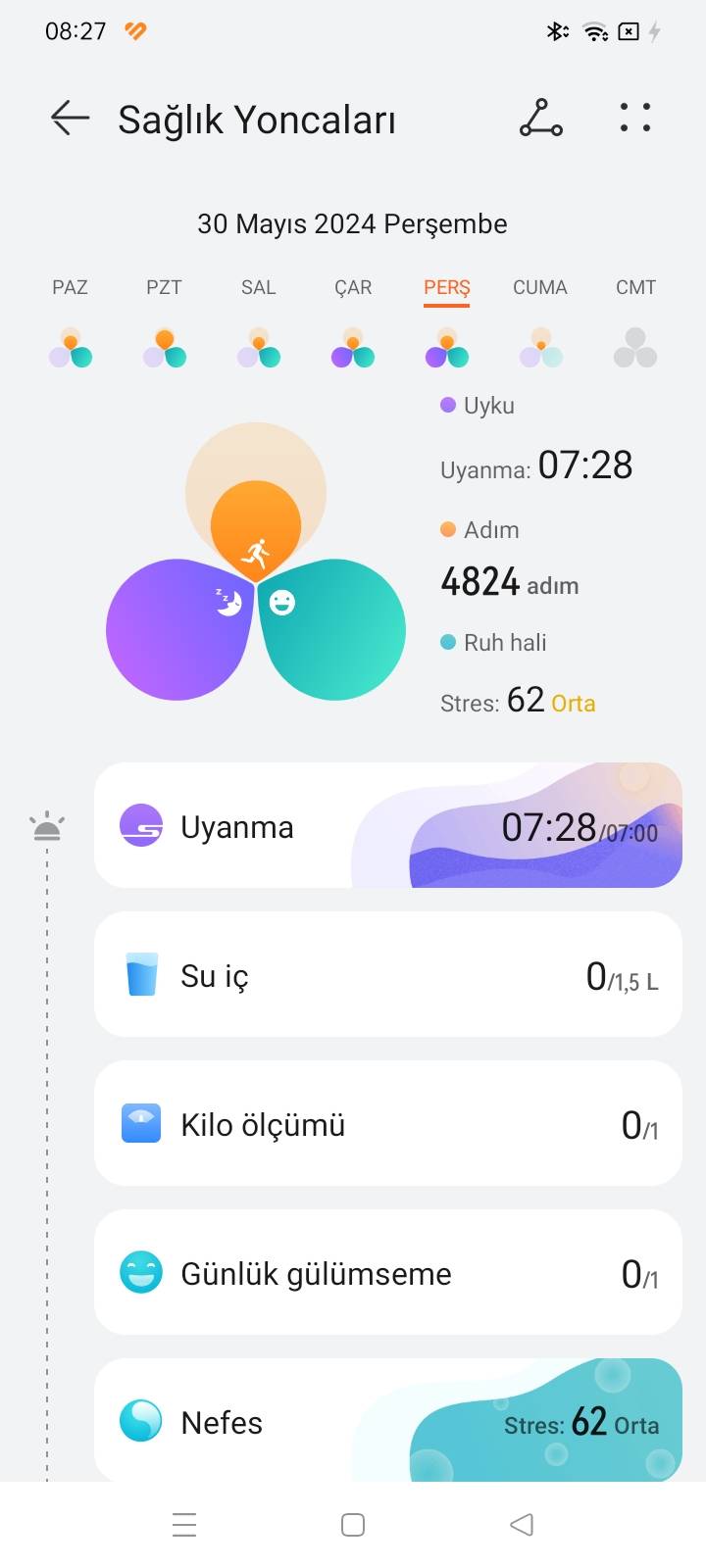Open the Nefes breathing card
The image size is (706, 1568).
coord(388,1420)
